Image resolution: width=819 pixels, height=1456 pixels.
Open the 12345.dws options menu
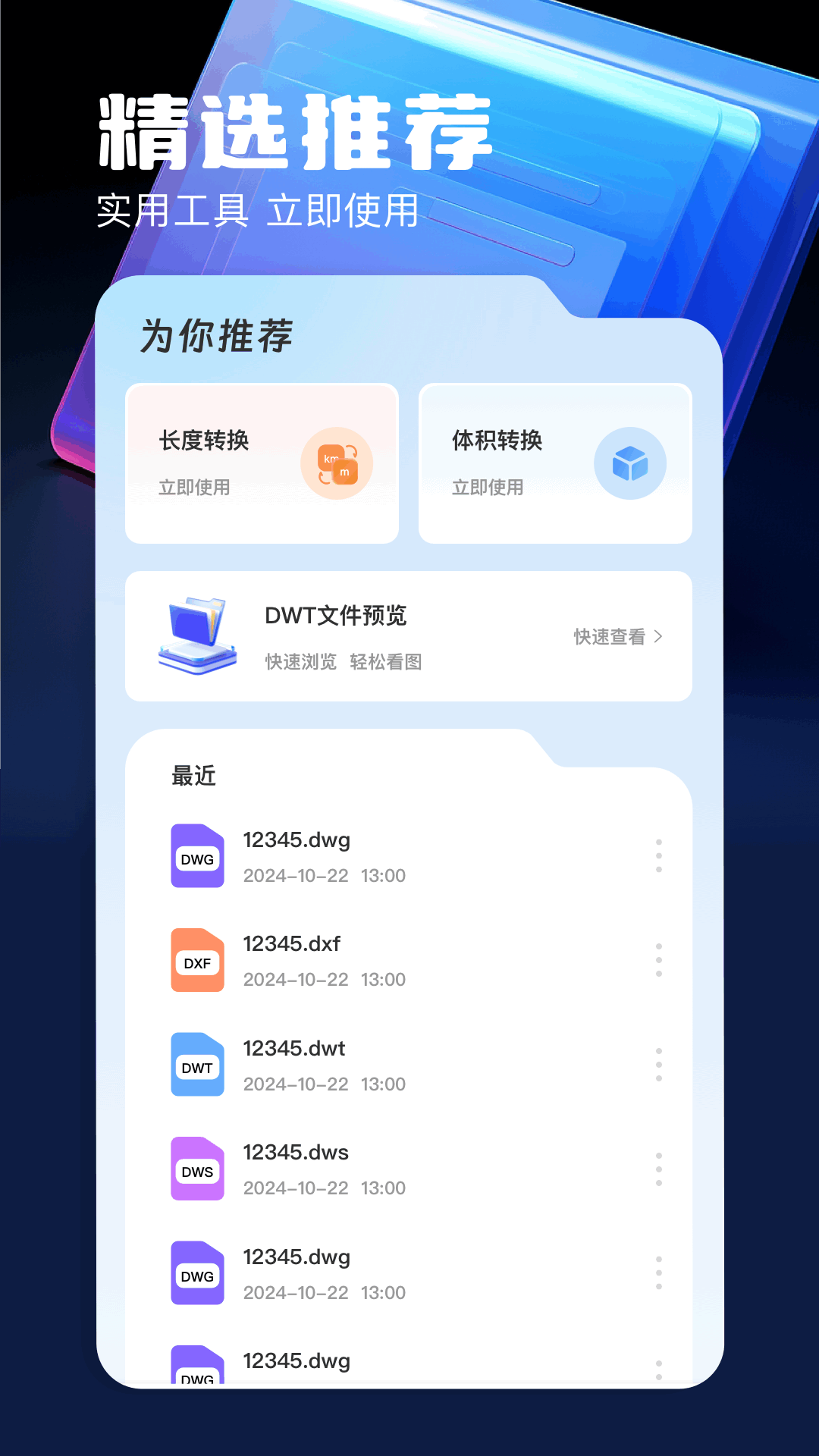pyautogui.click(x=657, y=1169)
